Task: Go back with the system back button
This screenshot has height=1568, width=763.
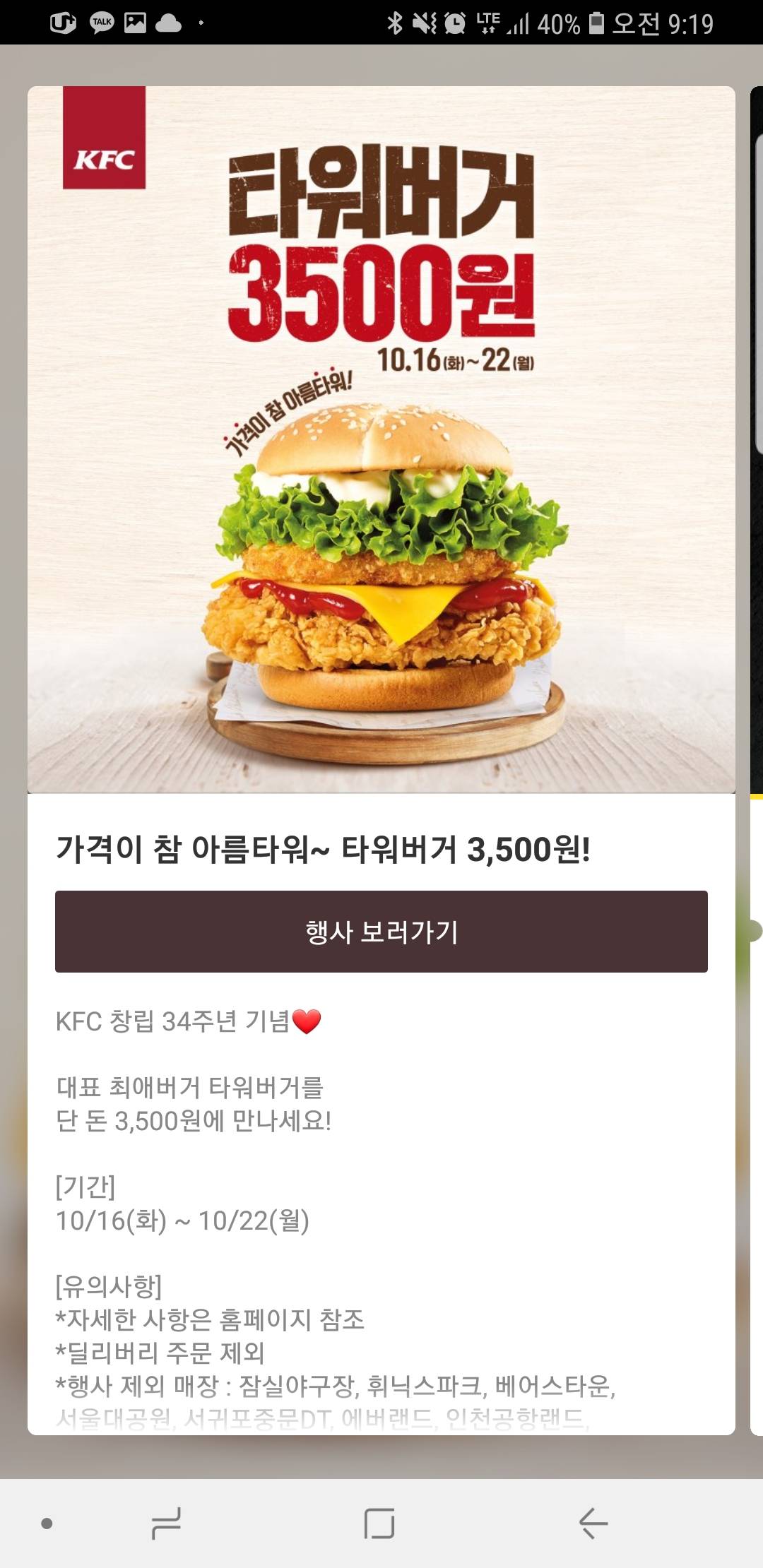Action: [593, 1523]
